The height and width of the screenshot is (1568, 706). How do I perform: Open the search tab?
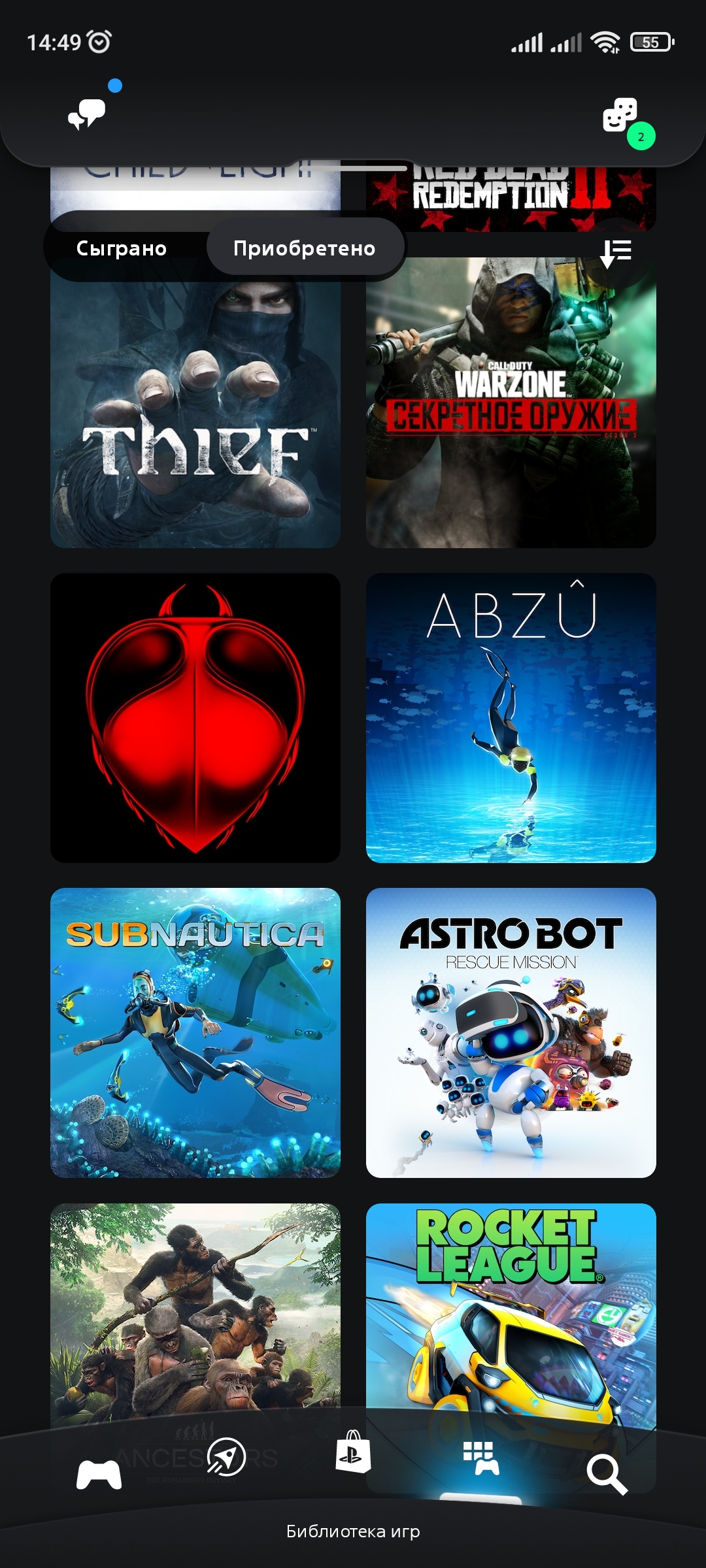[607, 1474]
